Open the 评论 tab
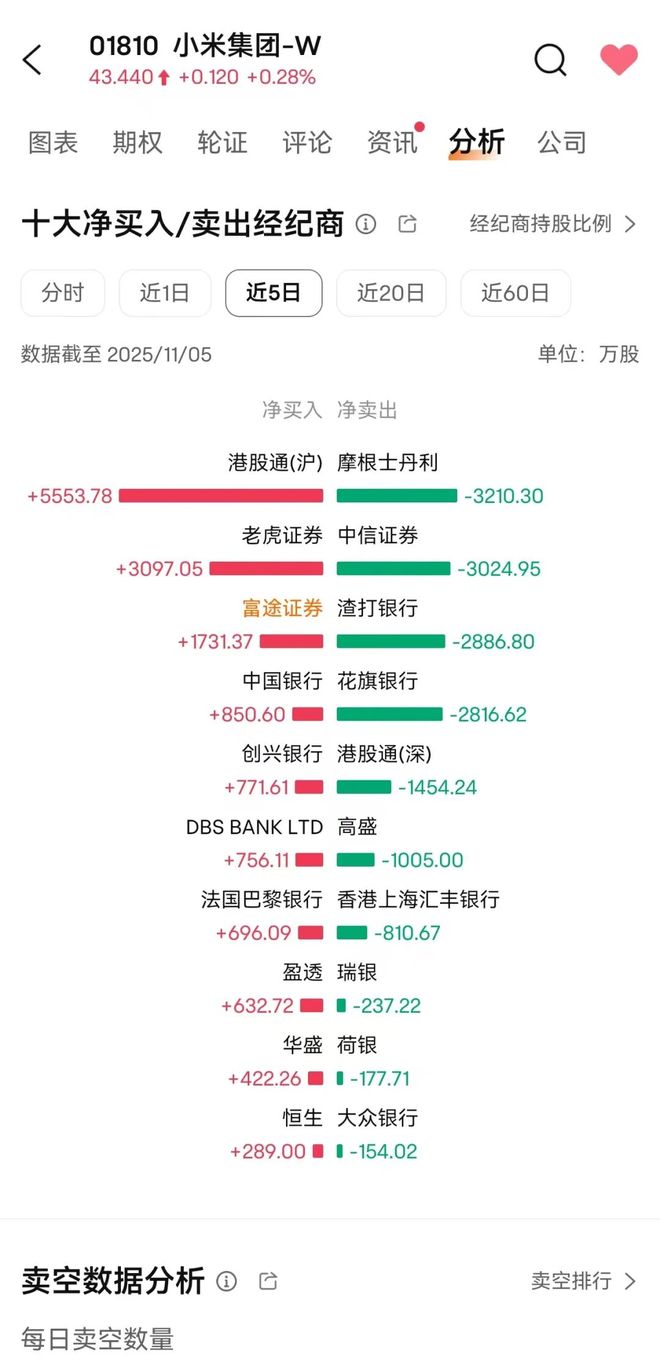The image size is (660, 1369). 307,142
